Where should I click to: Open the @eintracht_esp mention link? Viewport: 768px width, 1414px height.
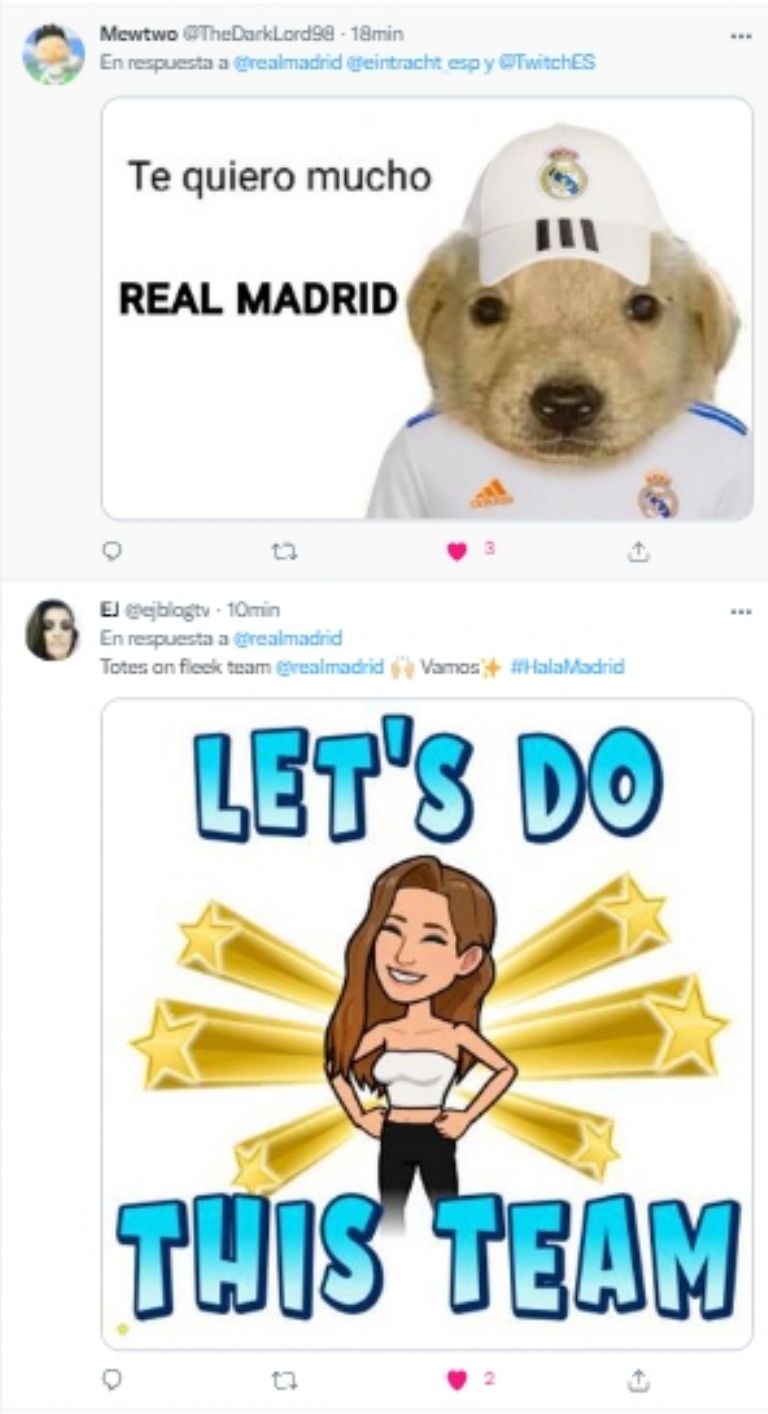click(x=397, y=62)
